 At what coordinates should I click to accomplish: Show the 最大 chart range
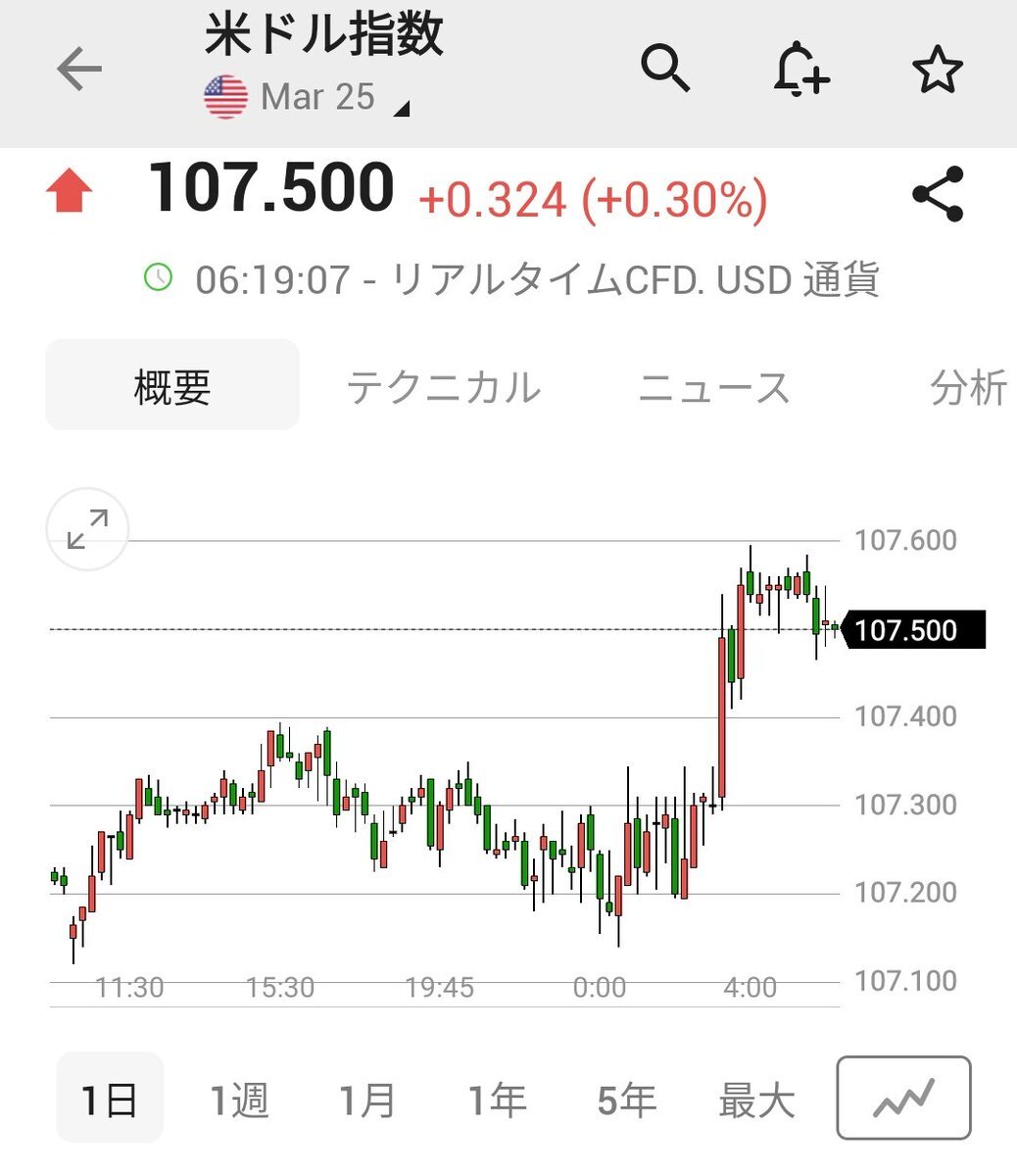tap(755, 1101)
